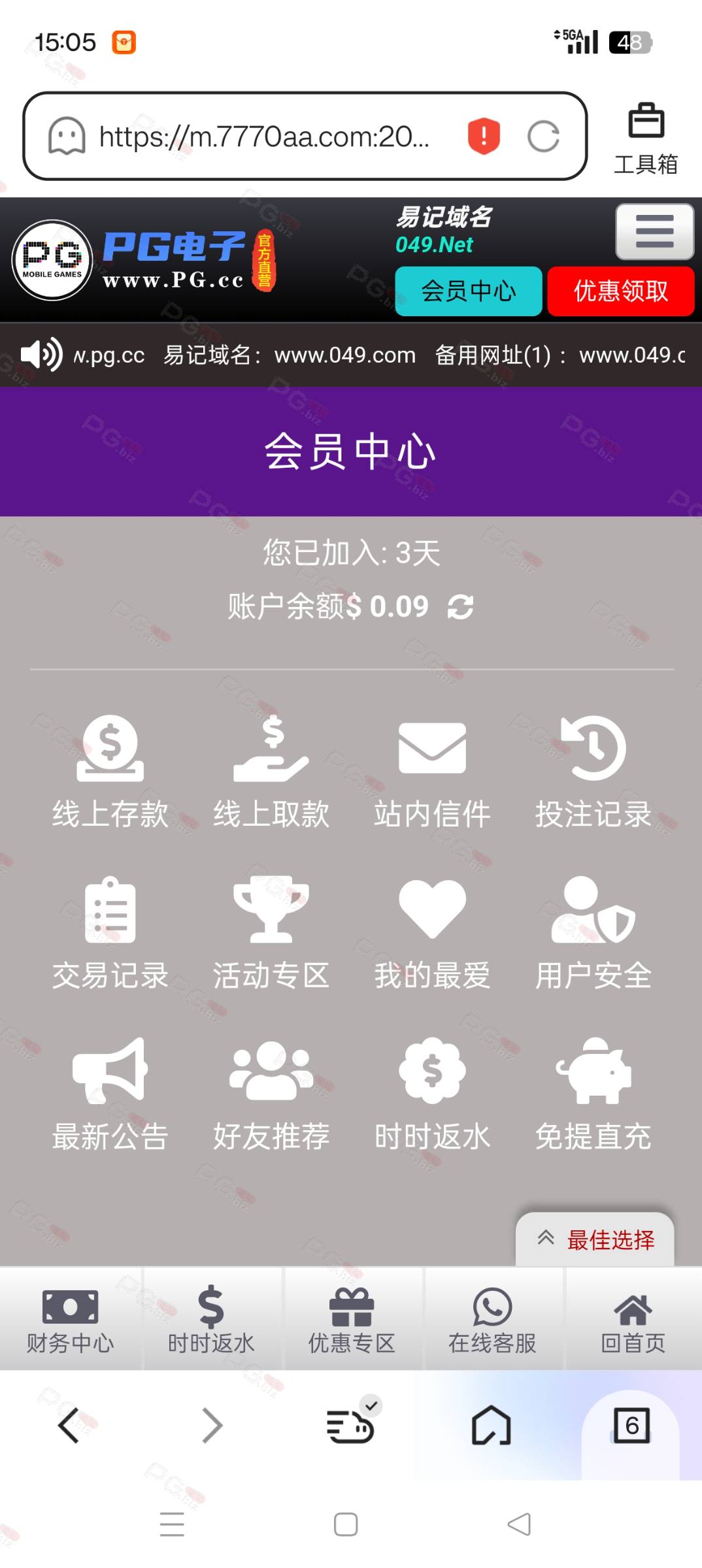Open 我的最爱 favorites
This screenshot has height=1568, width=702.
[432, 933]
